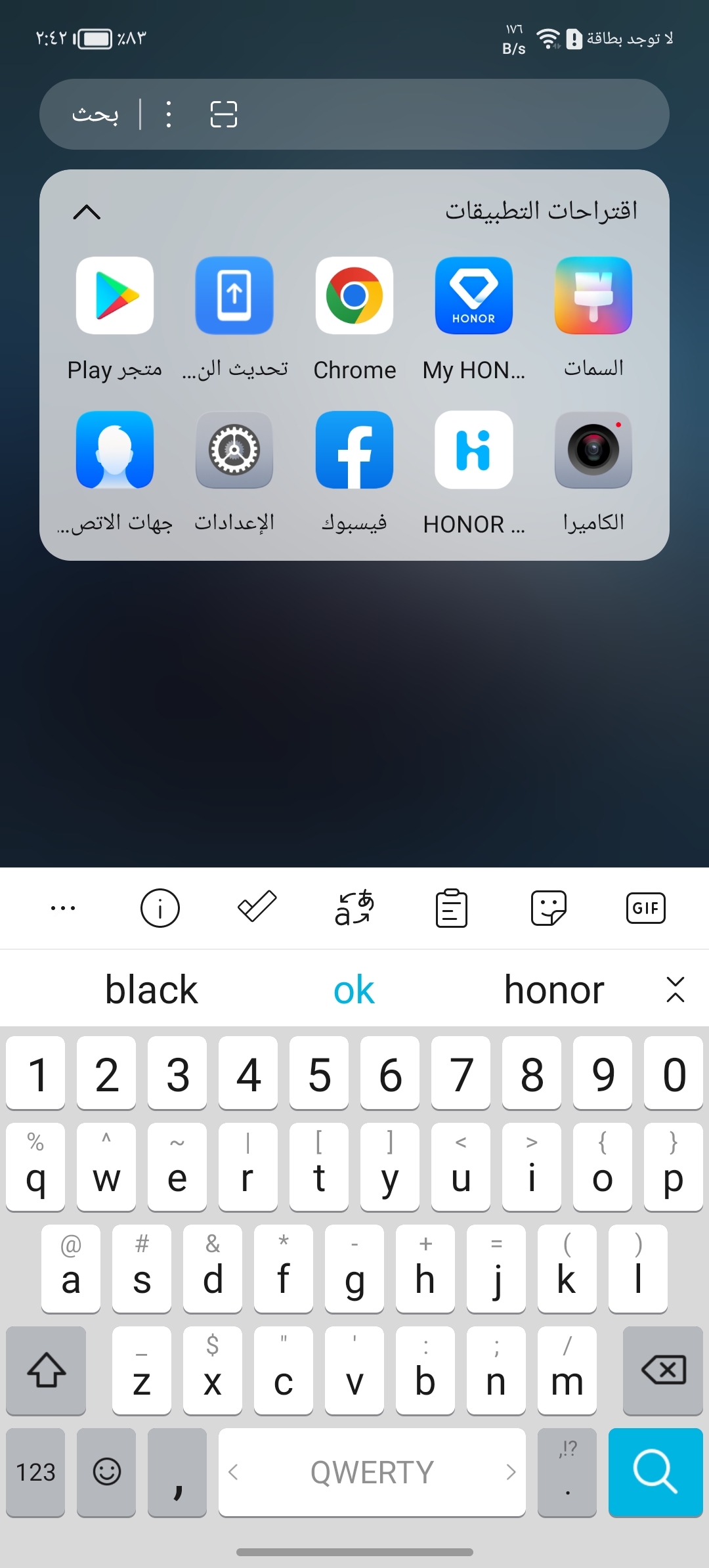Launch Facebook (فيسبوك)
This screenshot has width=709, height=1568.
pos(354,450)
